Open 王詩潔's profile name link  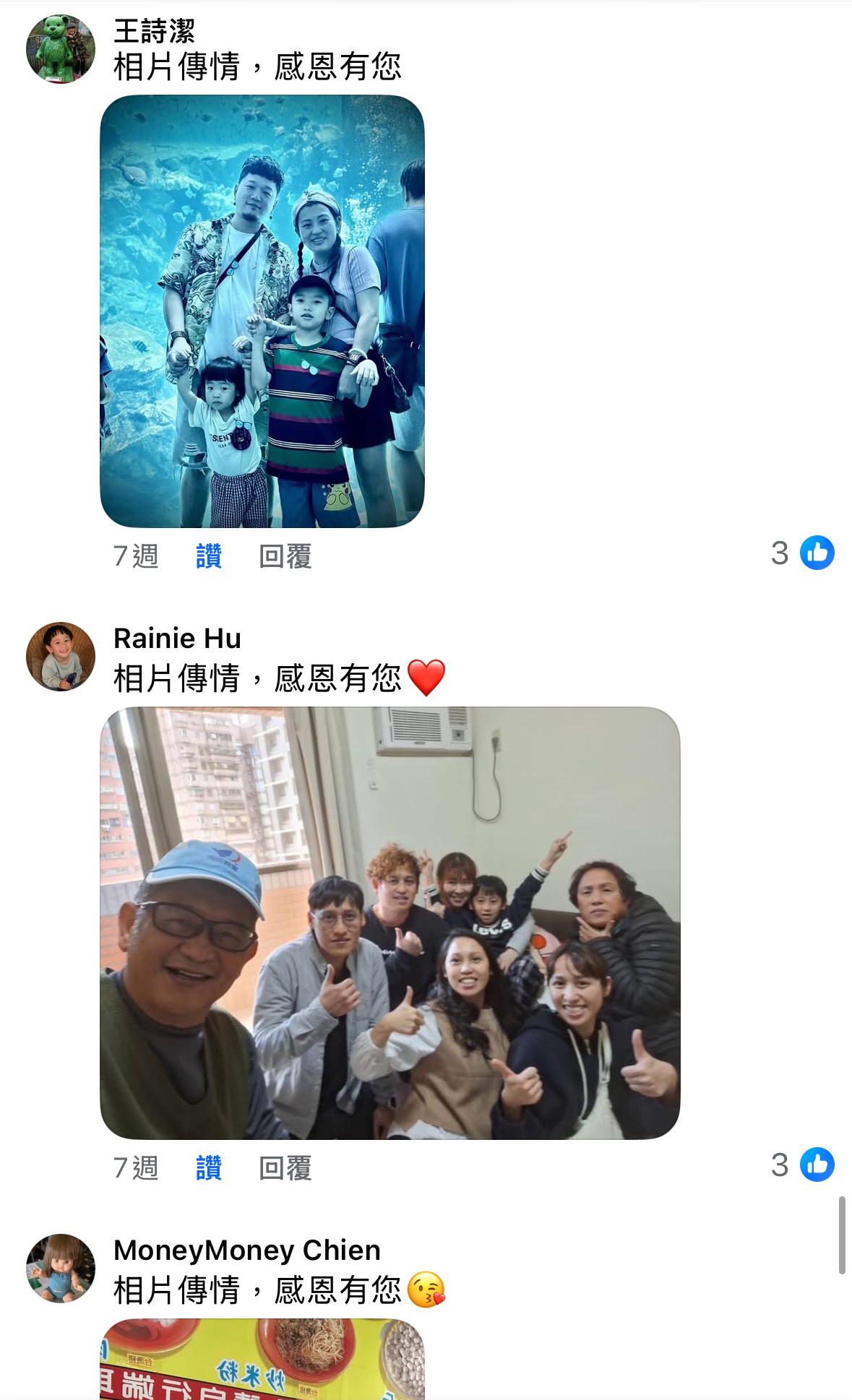pos(154,31)
